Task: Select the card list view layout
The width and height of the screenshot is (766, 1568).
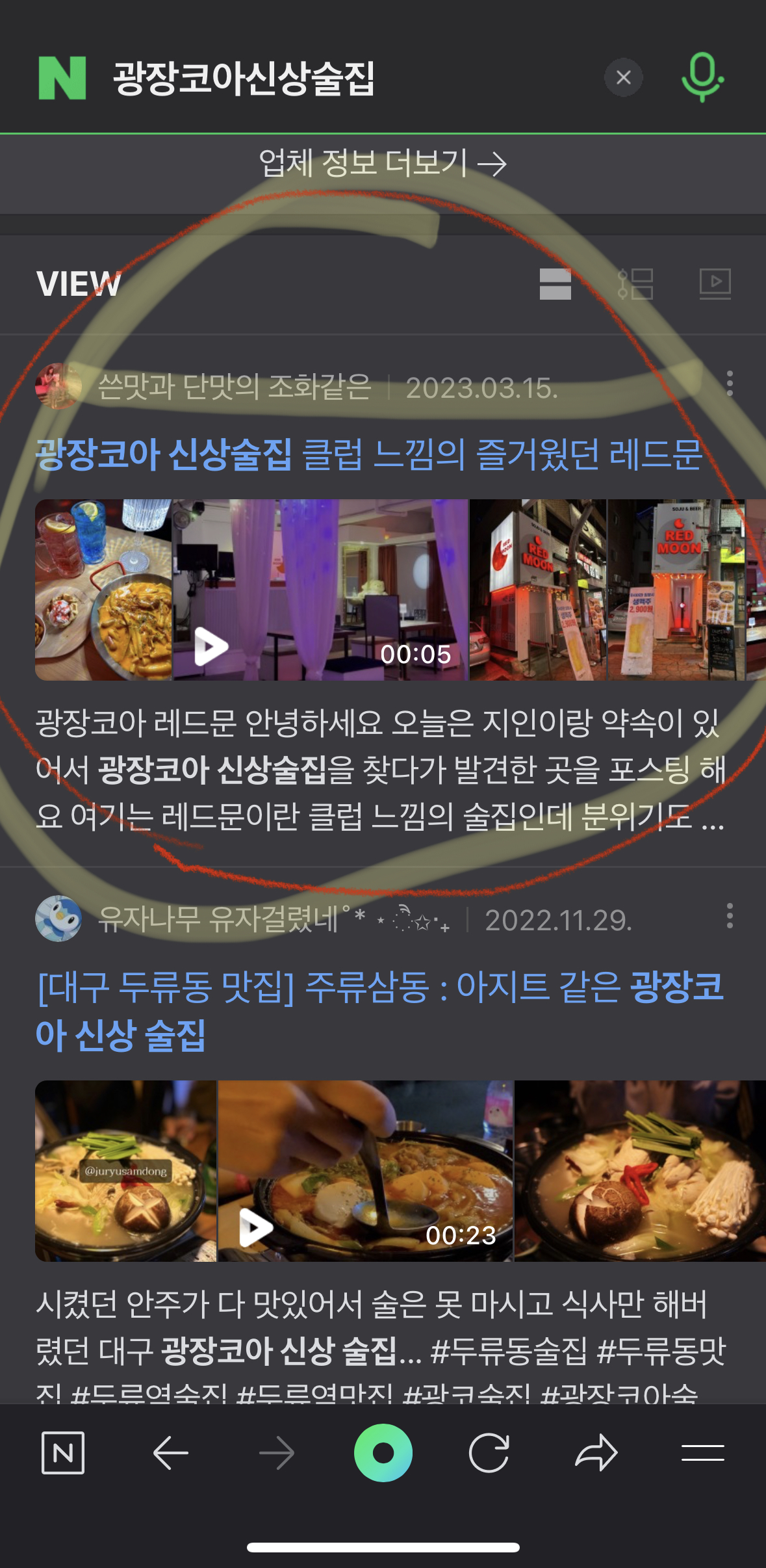Action: [x=555, y=284]
